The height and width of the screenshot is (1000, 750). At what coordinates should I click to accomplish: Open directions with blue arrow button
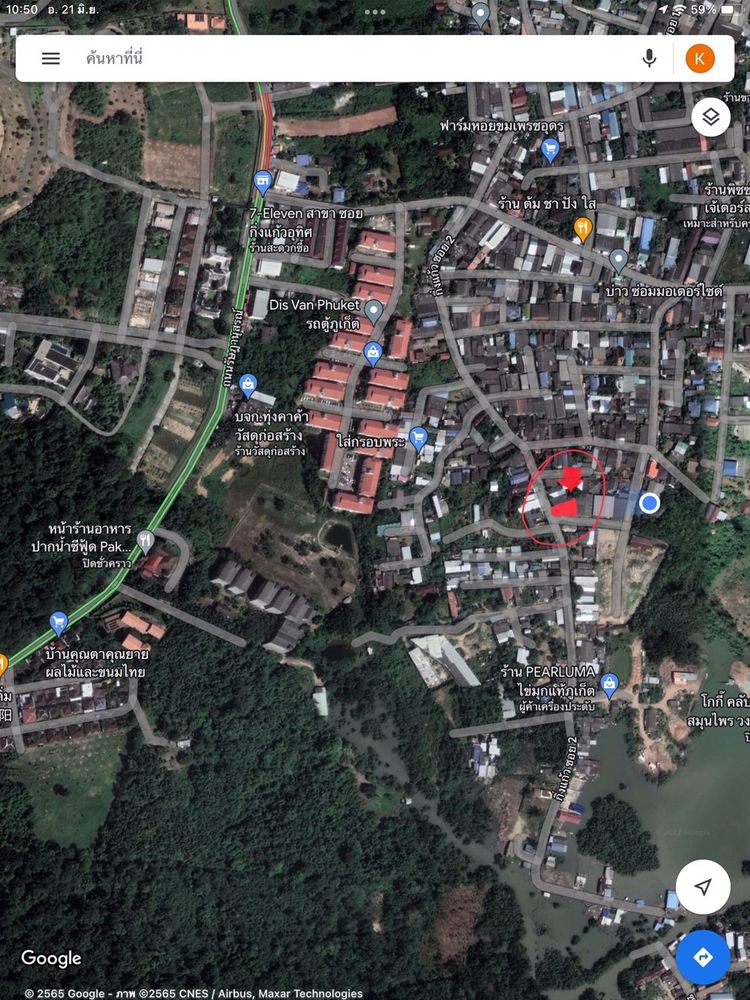703,957
